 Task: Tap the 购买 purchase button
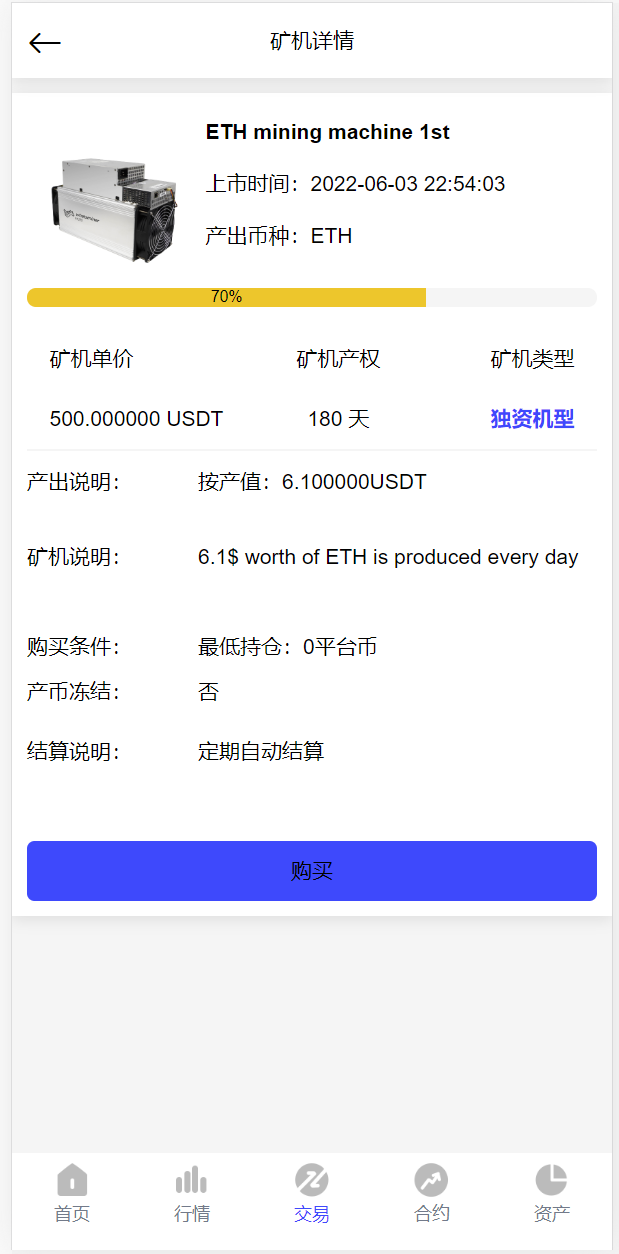click(312, 871)
